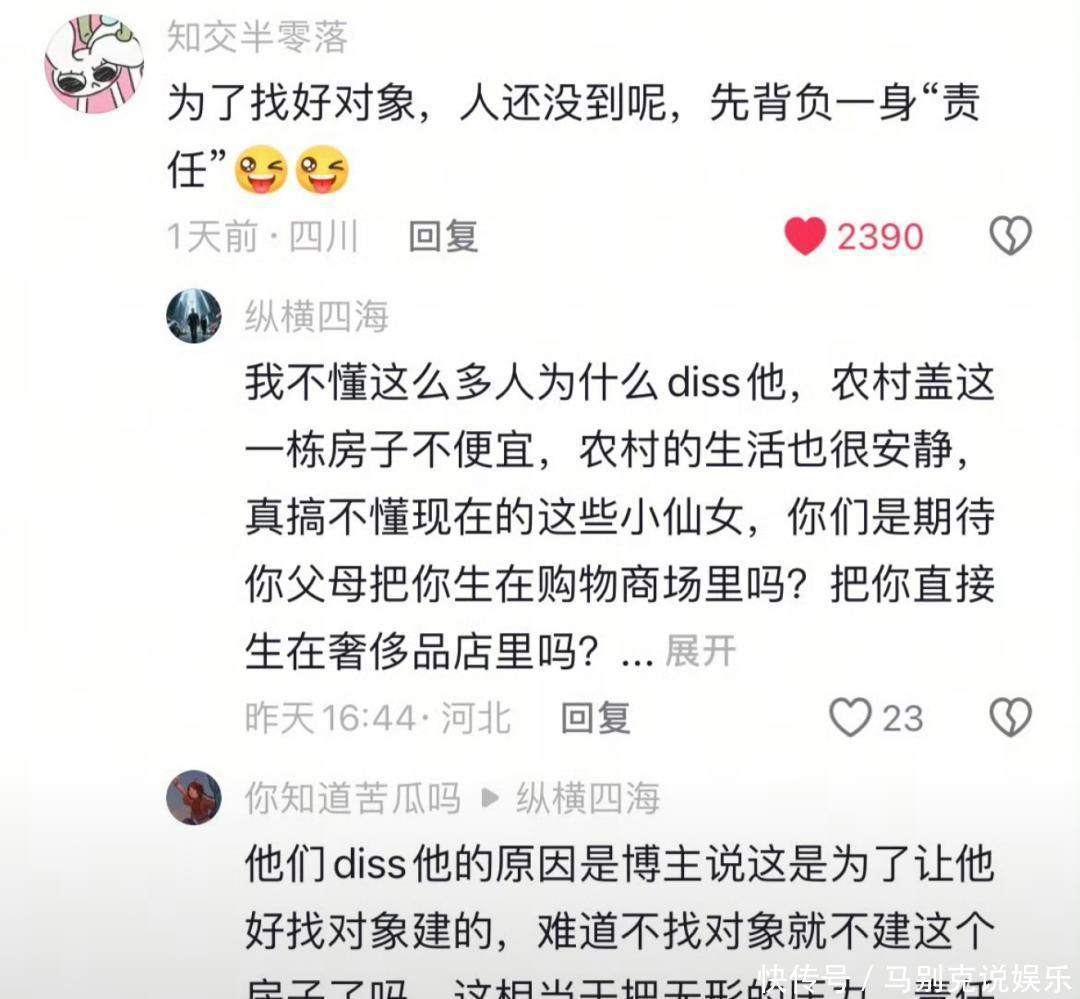Like the comment by 知交半零落
This screenshot has width=1080, height=999.
coord(805,237)
